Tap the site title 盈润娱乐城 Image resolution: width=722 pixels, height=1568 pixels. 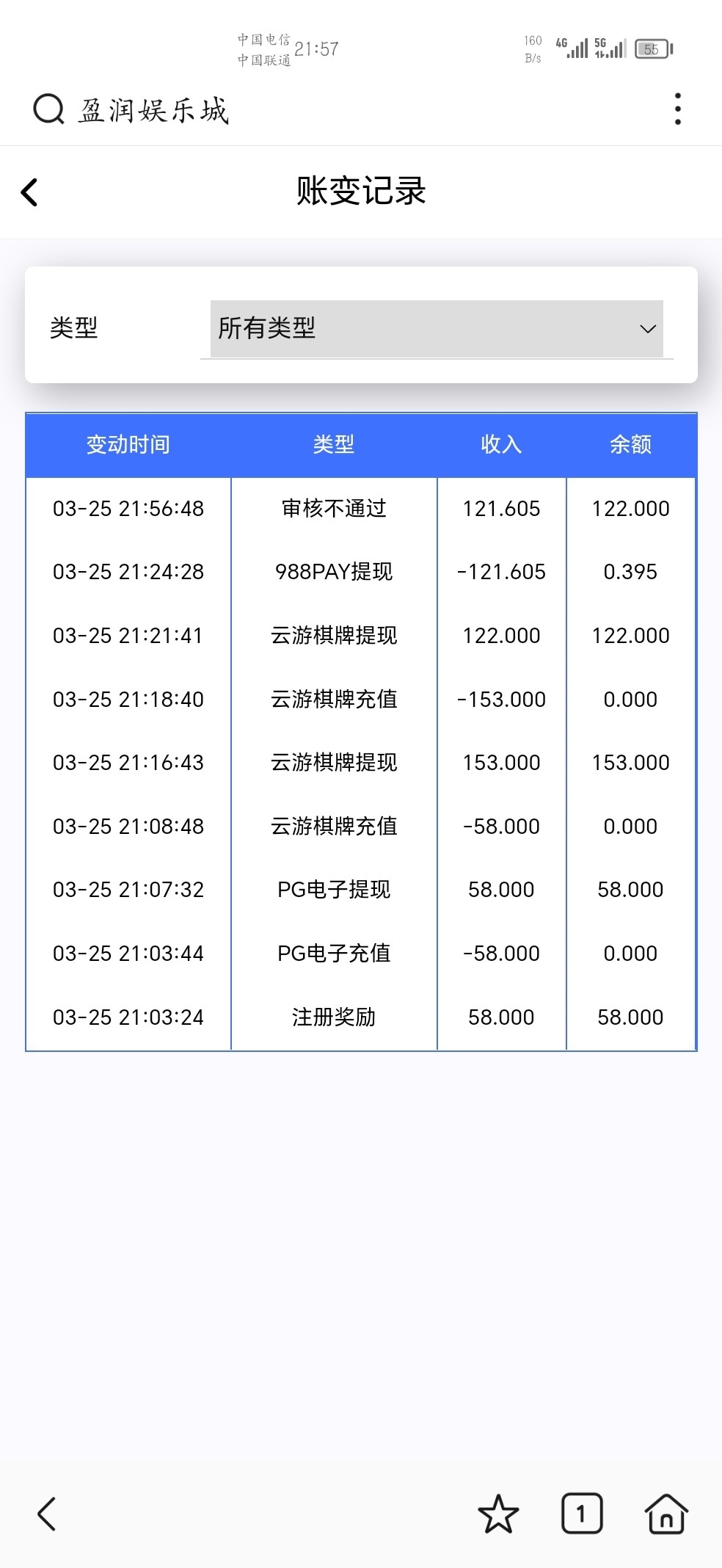pyautogui.click(x=152, y=110)
